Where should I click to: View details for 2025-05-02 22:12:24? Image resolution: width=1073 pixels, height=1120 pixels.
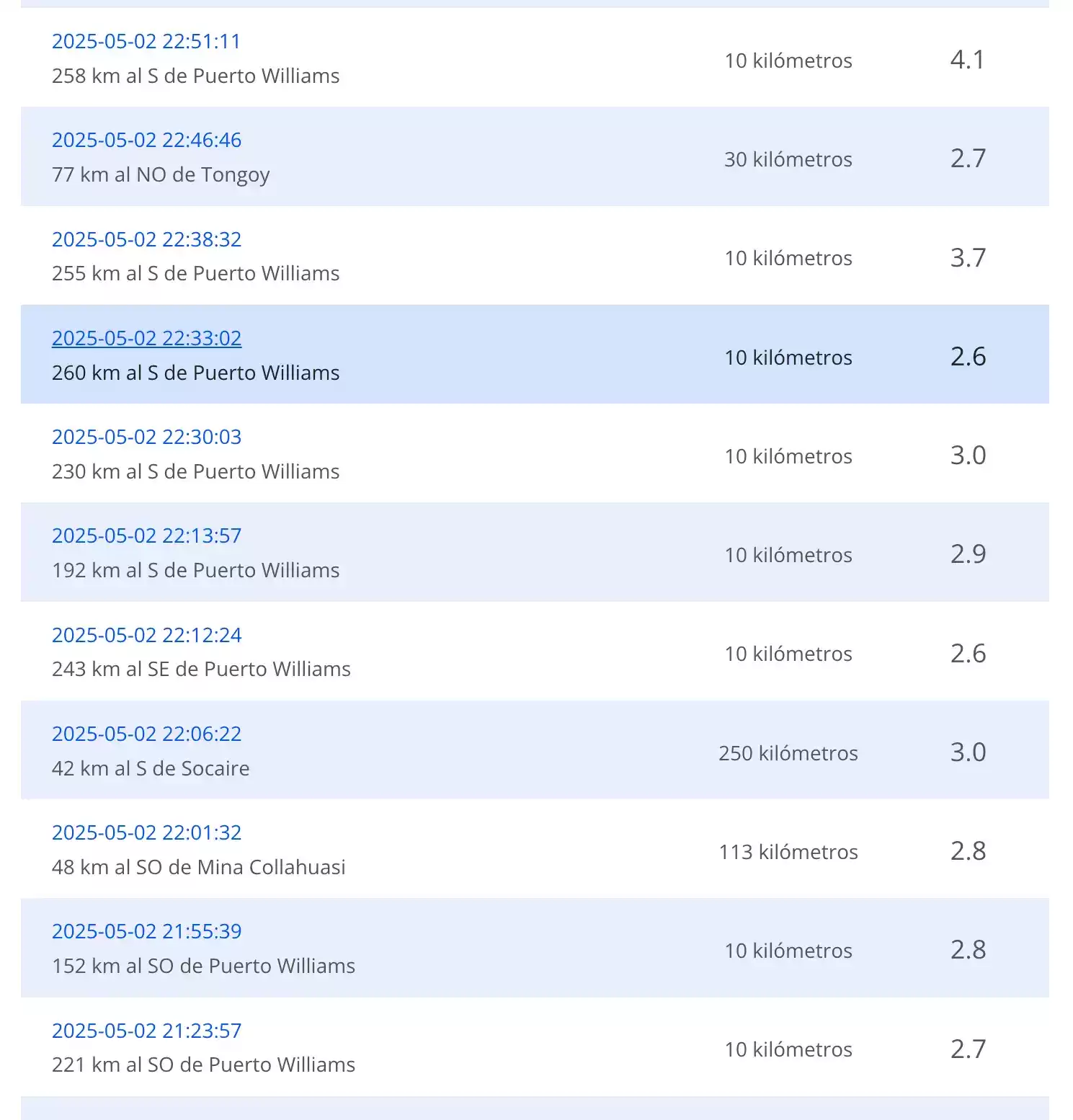[x=146, y=635]
